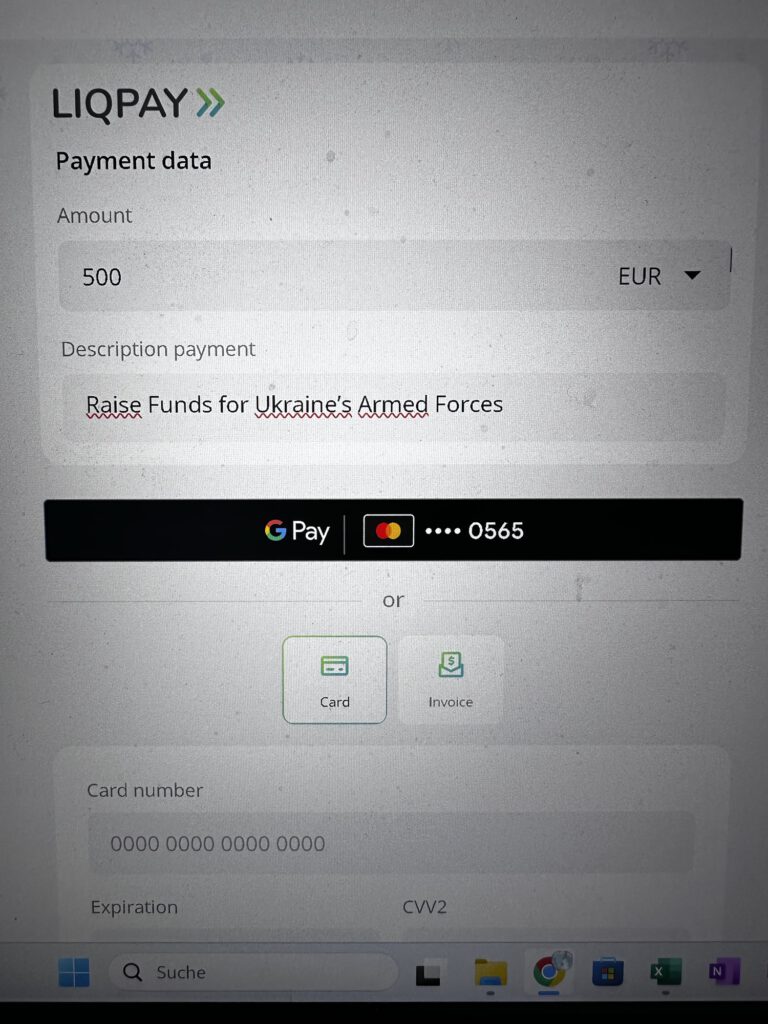Open Chrome from the taskbar

pyautogui.click(x=549, y=971)
